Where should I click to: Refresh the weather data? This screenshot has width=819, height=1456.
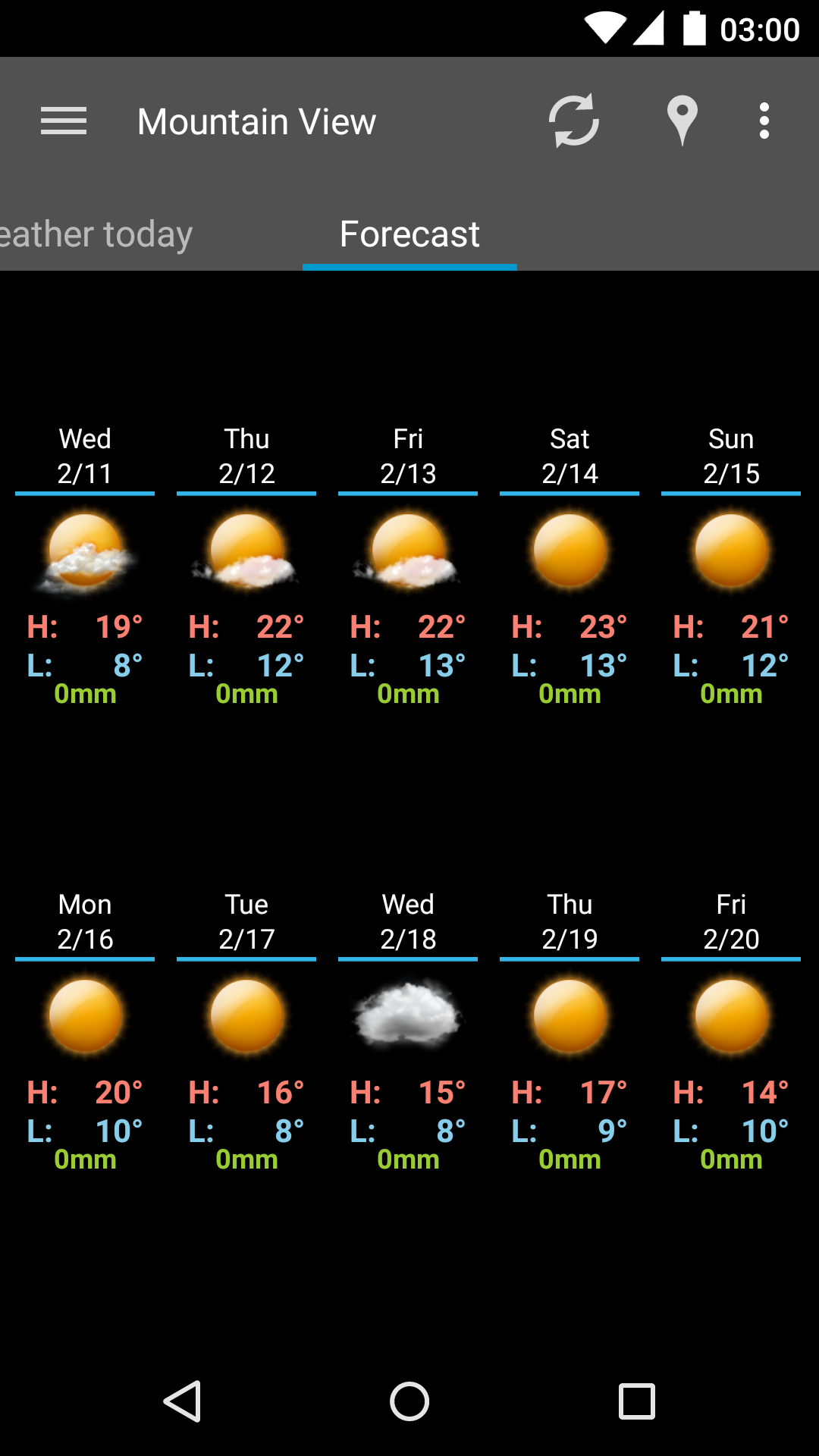coord(574,121)
